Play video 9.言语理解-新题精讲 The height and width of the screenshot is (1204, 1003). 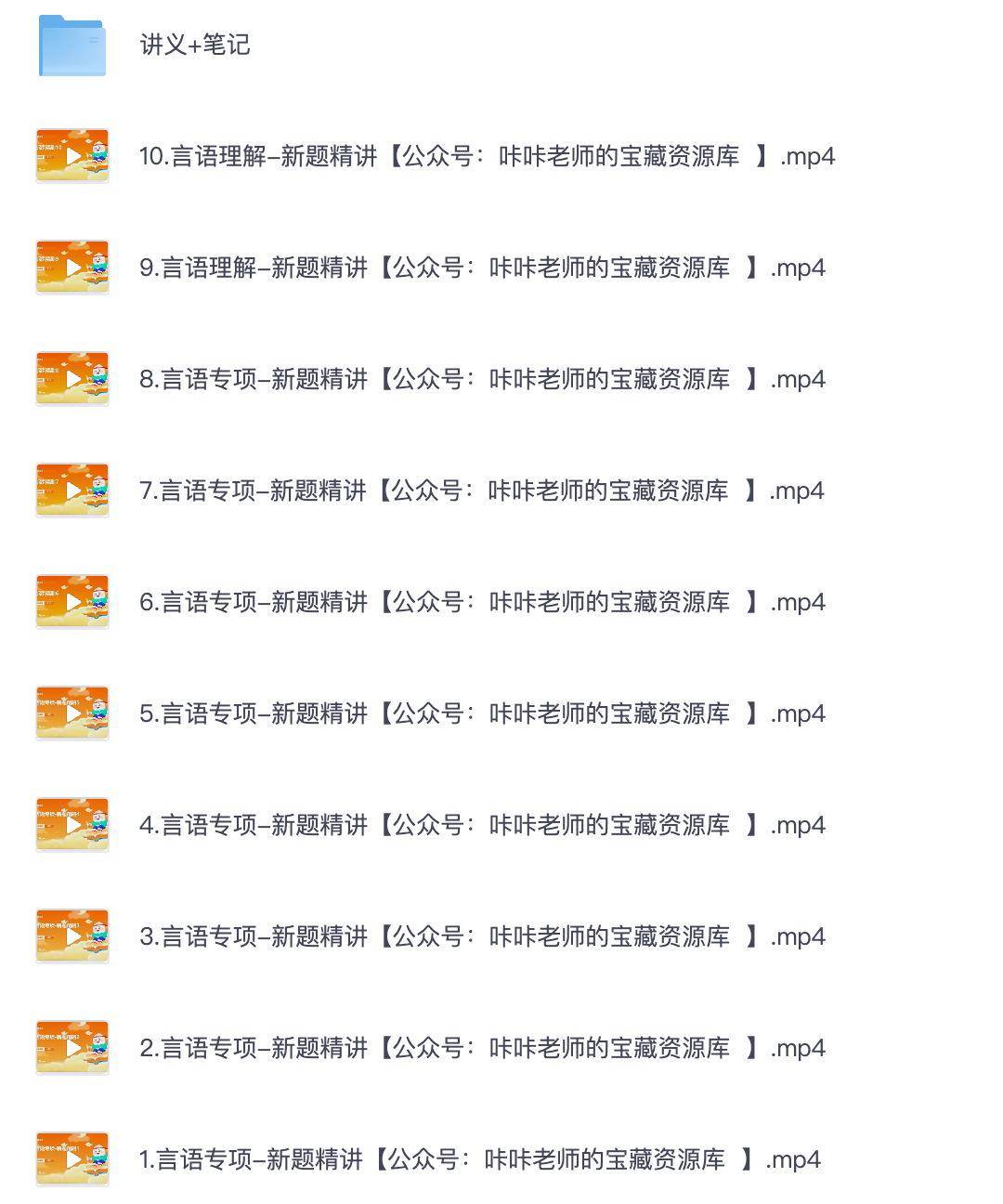(x=72, y=268)
